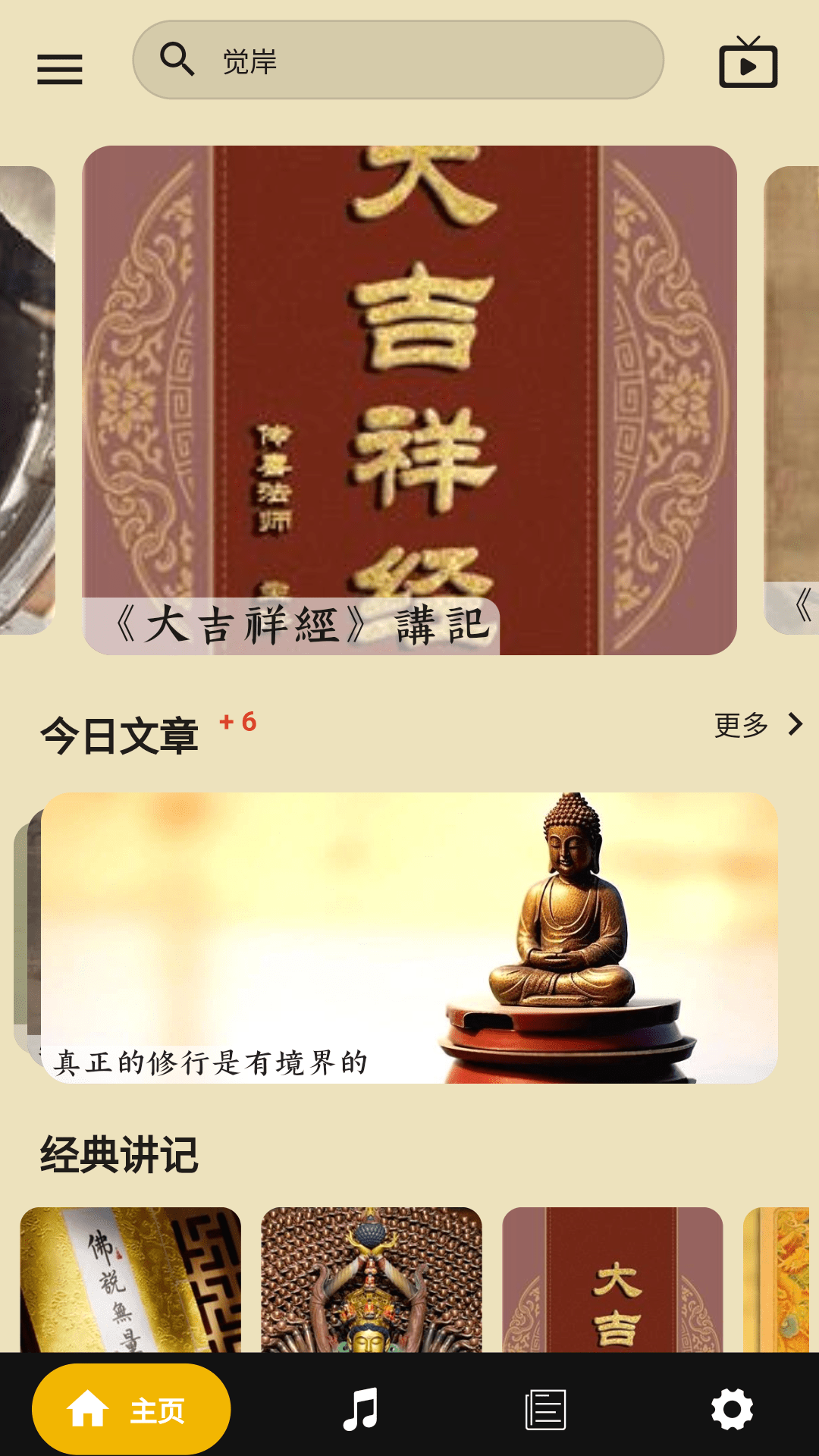Image resolution: width=819 pixels, height=1456 pixels.
Task: Switch to the music note tab
Action: (360, 1410)
